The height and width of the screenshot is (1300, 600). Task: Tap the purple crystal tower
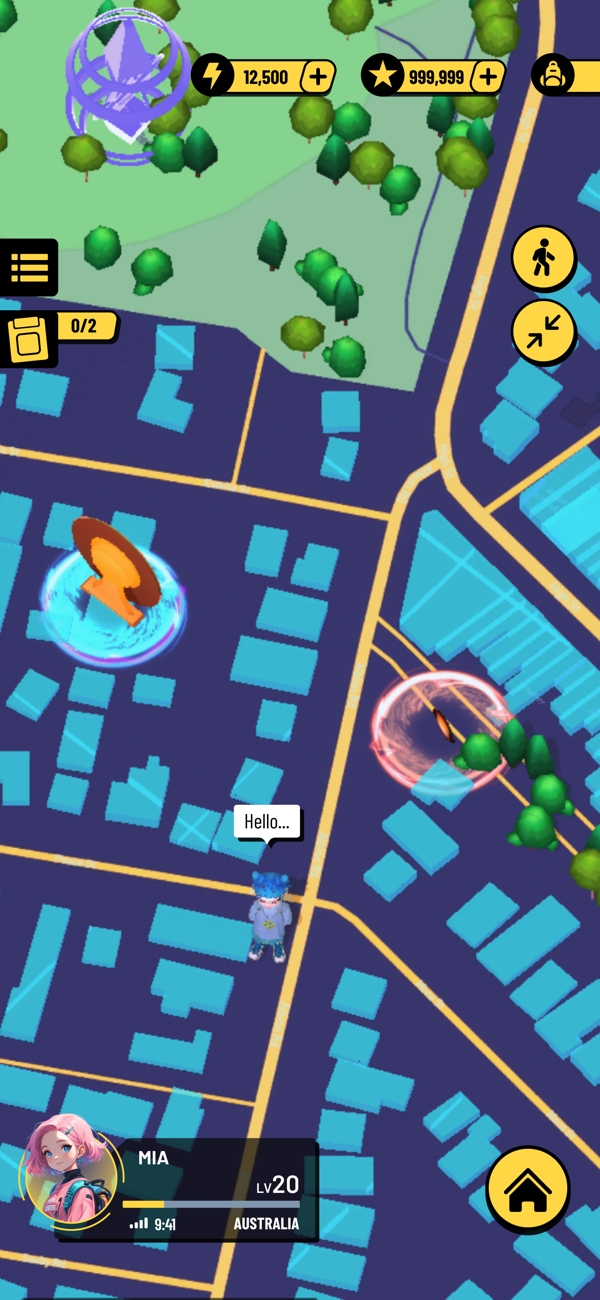pos(125,85)
